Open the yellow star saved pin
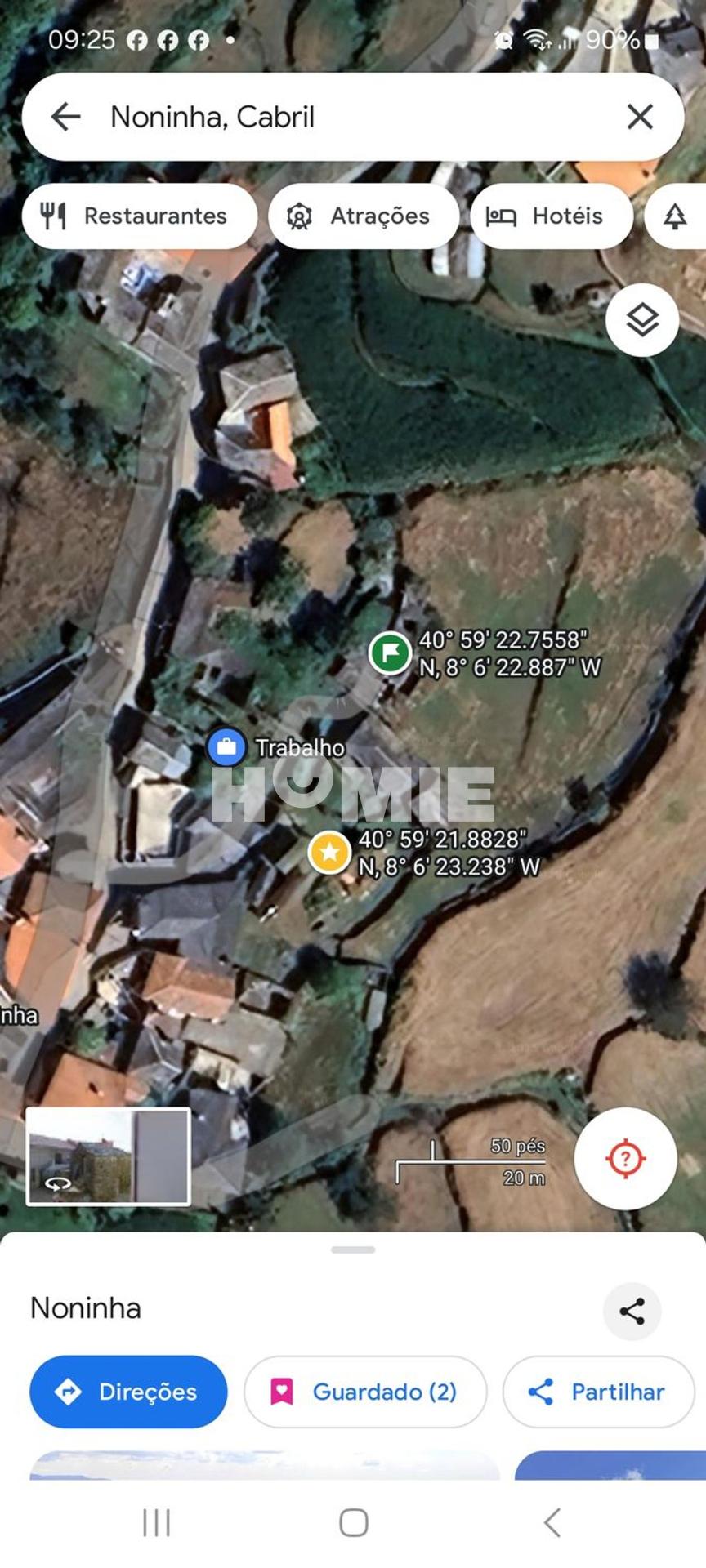The image size is (706, 1568). (x=329, y=853)
